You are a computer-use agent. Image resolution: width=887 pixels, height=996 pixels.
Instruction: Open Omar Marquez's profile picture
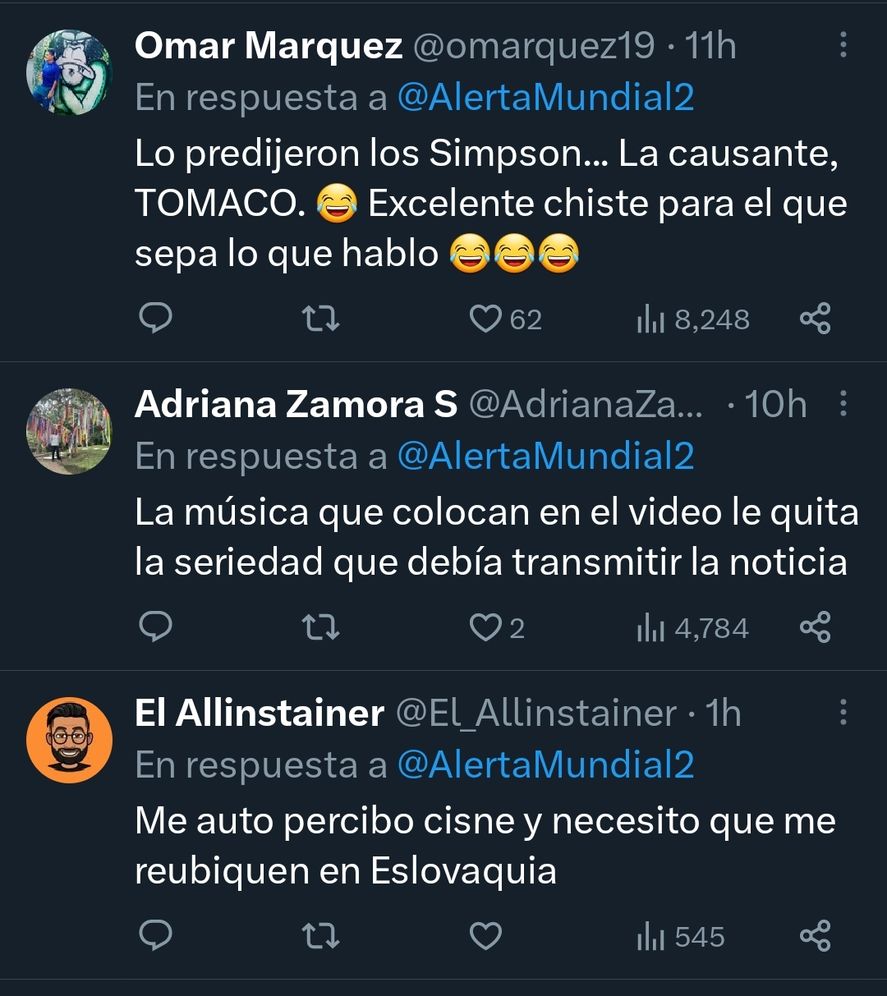(69, 71)
